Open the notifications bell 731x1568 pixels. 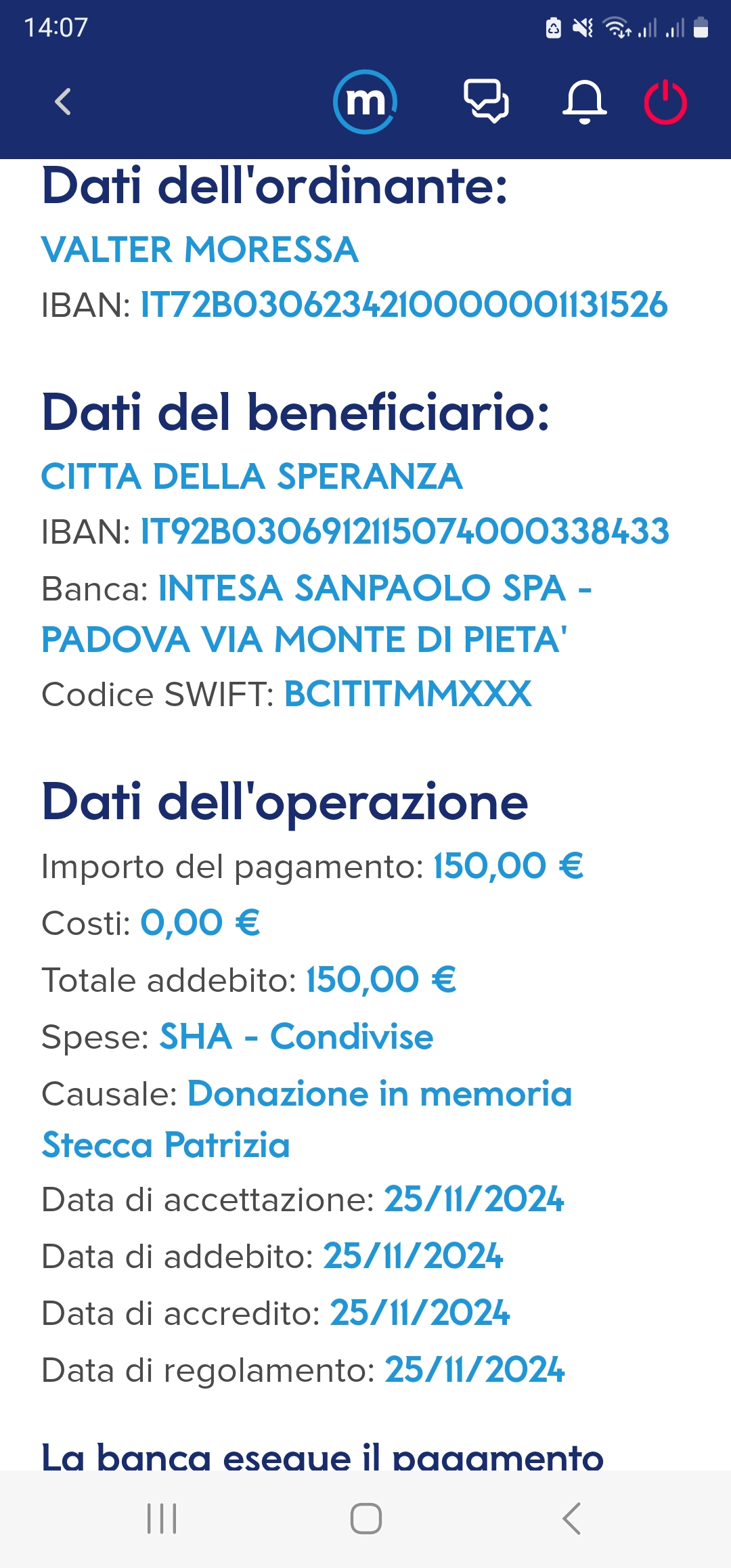click(585, 102)
